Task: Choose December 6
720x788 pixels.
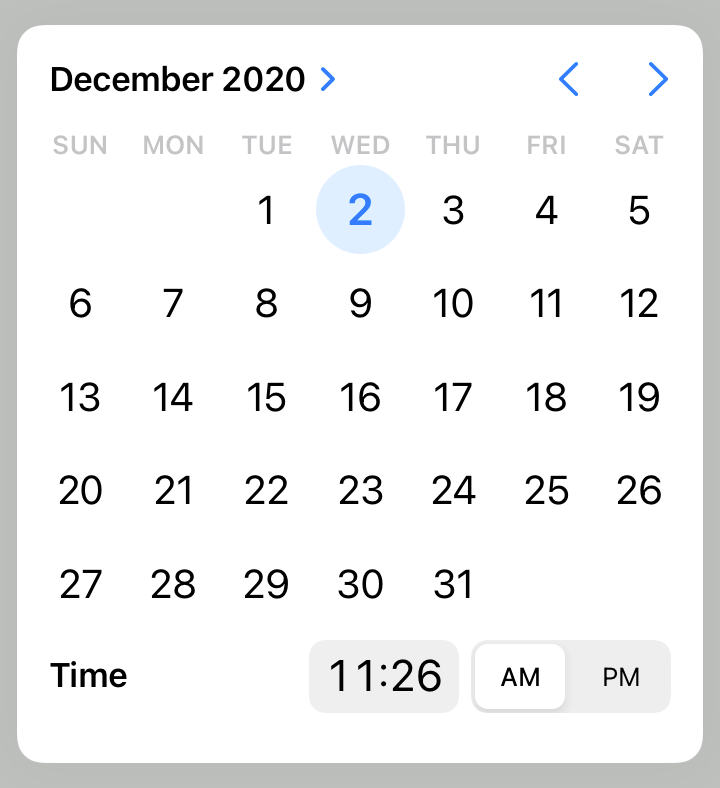Action: click(80, 304)
